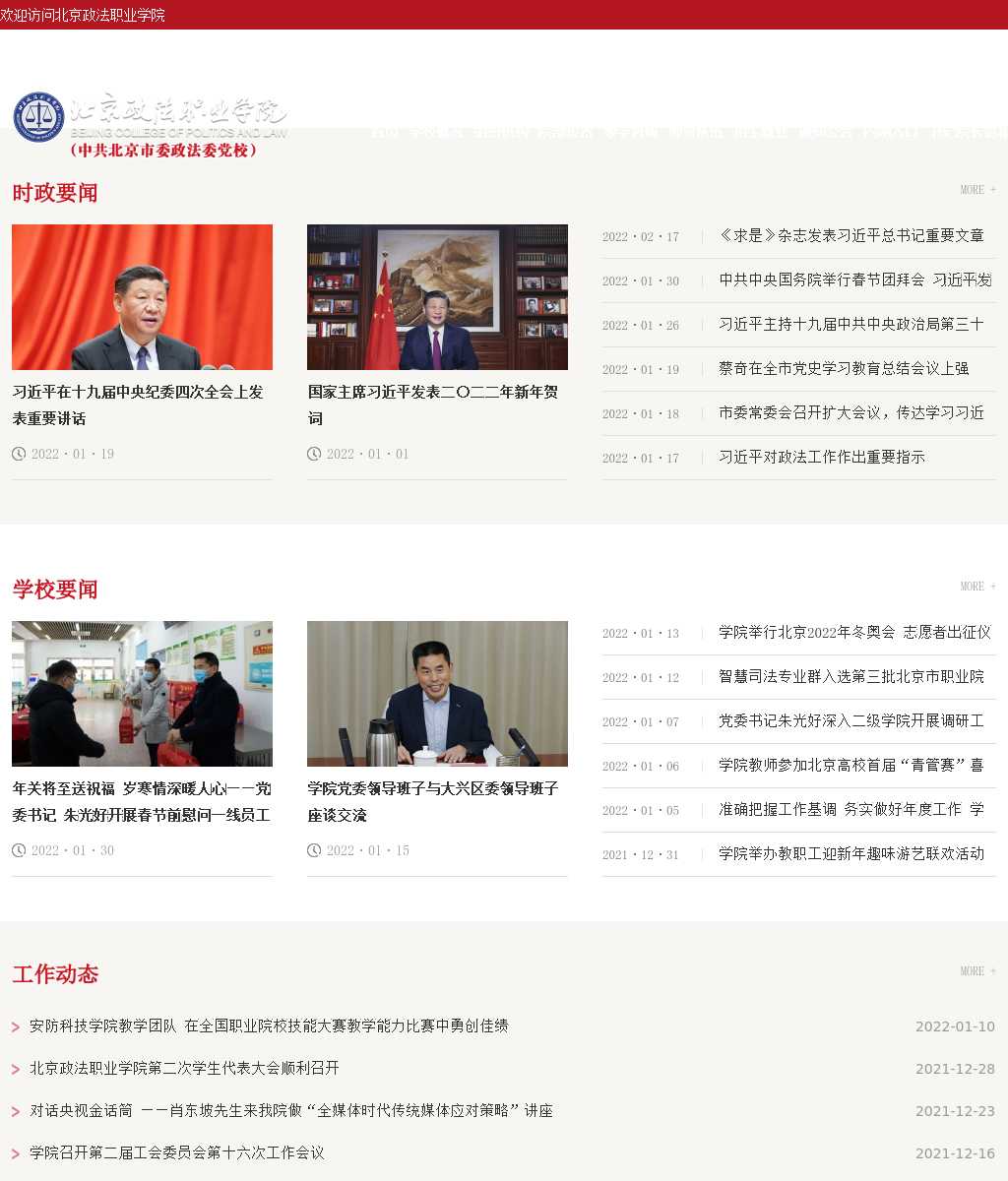Image resolution: width=1008 pixels, height=1181 pixels.
Task: Open MORE link for 学校要闻 section
Action: 977,587
